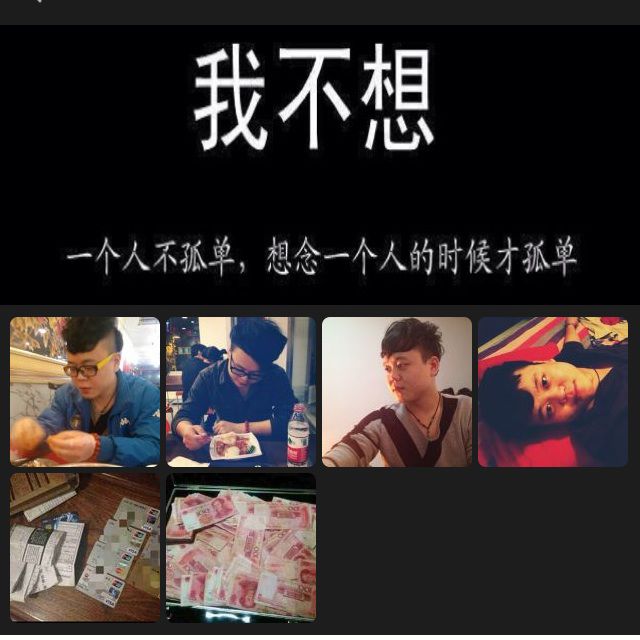Open the photo of person wearing yellow glasses

coord(85,392)
